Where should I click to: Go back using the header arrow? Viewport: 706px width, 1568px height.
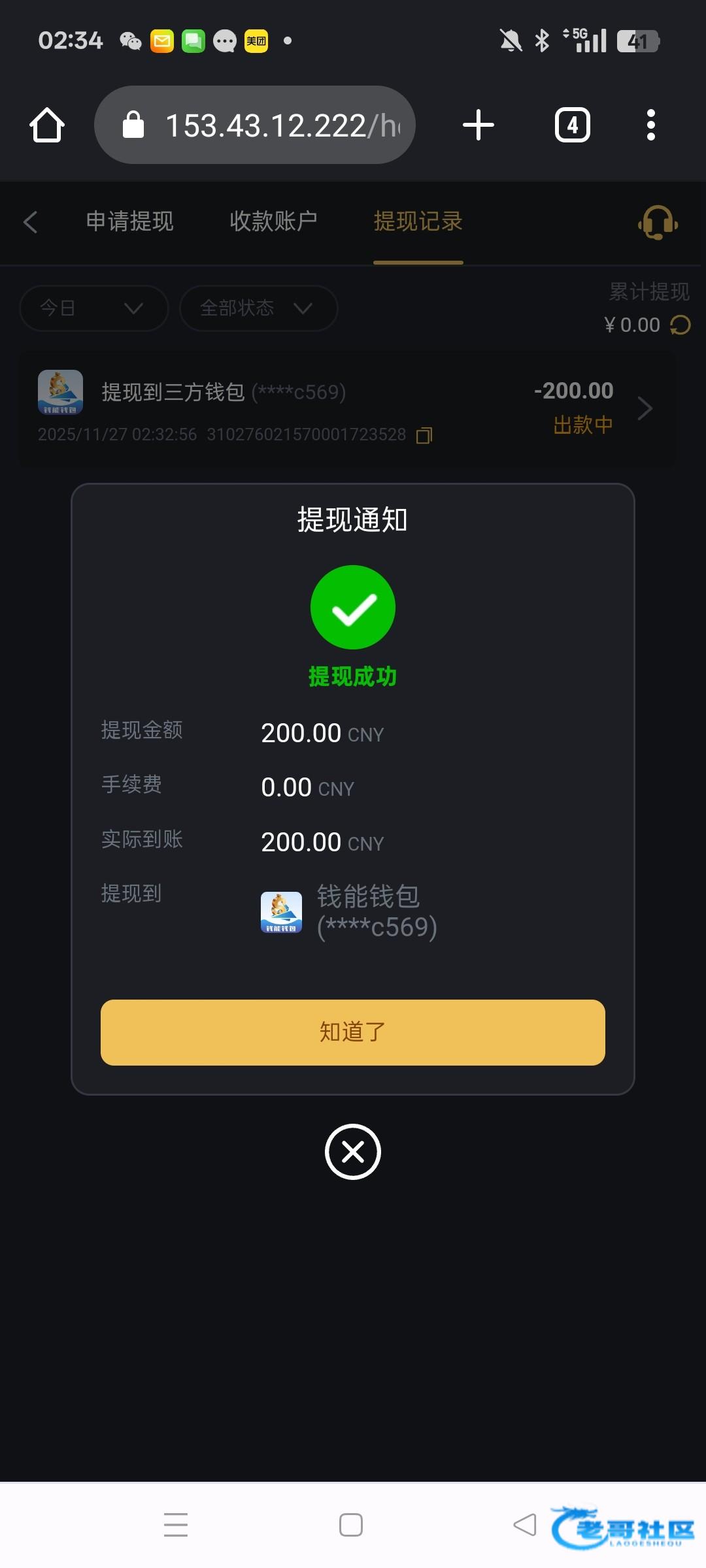click(x=30, y=222)
